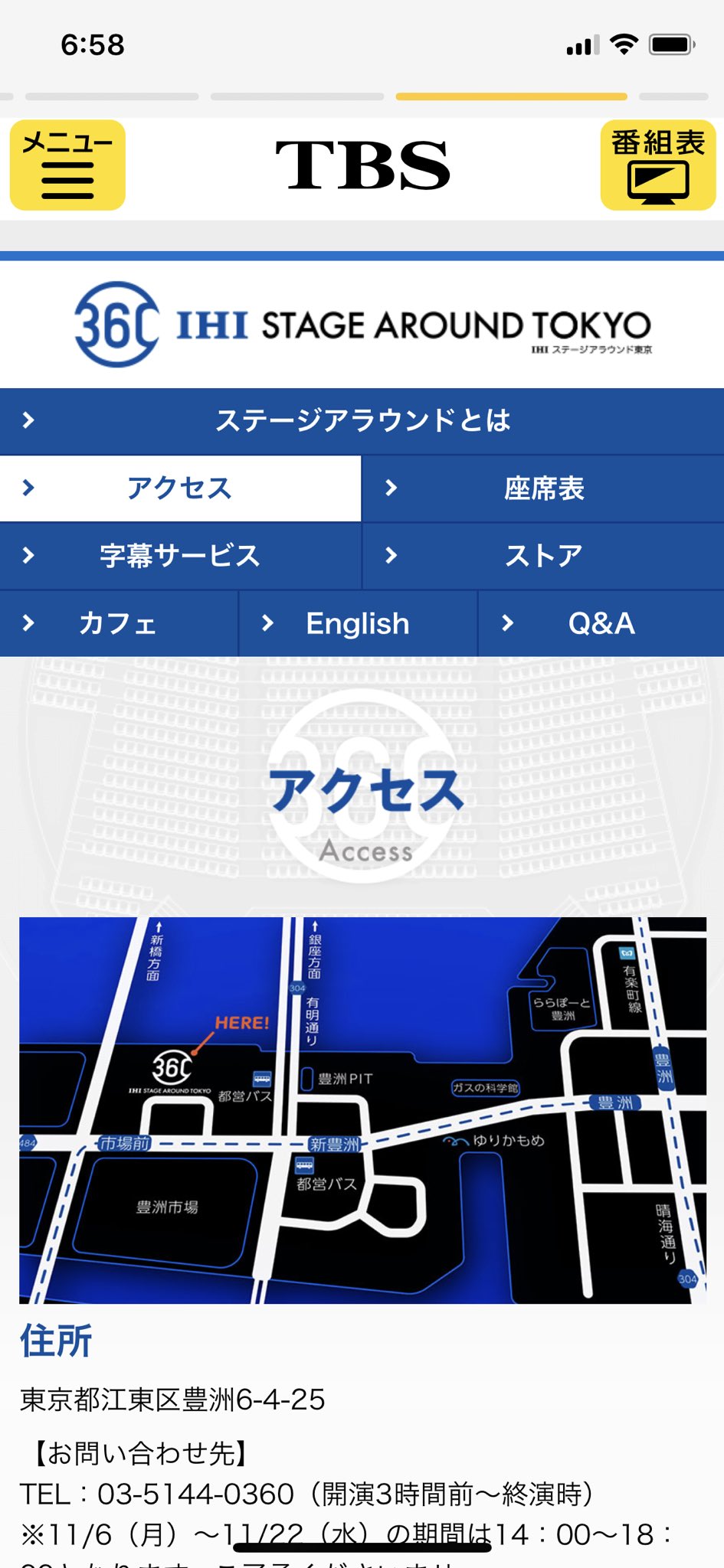Open the 座席表 seating chart
This screenshot has width=724, height=1568.
[543, 488]
